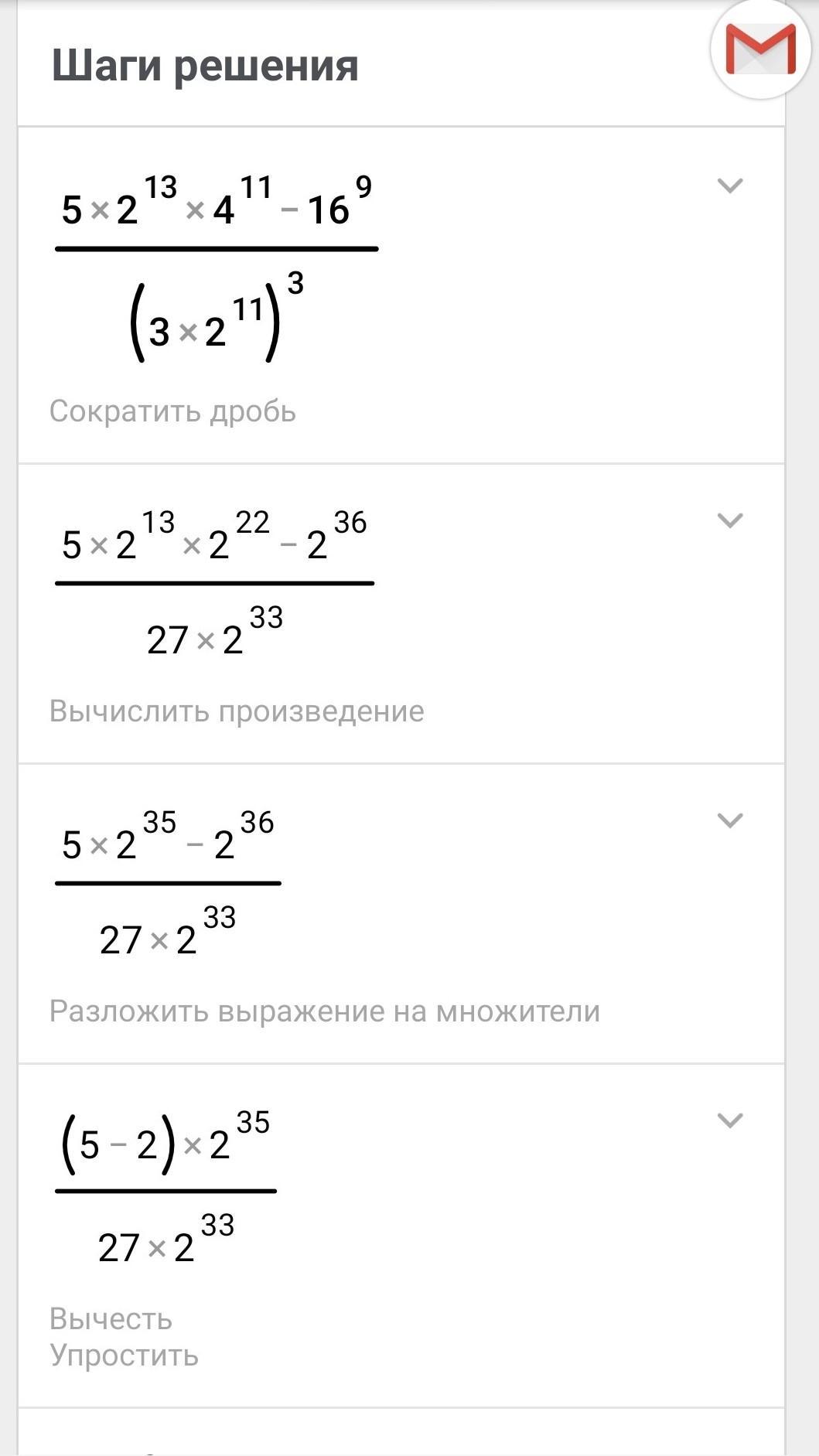
Task: Expand the 'Разложить выражение на множители' step
Action: pyautogui.click(x=729, y=820)
